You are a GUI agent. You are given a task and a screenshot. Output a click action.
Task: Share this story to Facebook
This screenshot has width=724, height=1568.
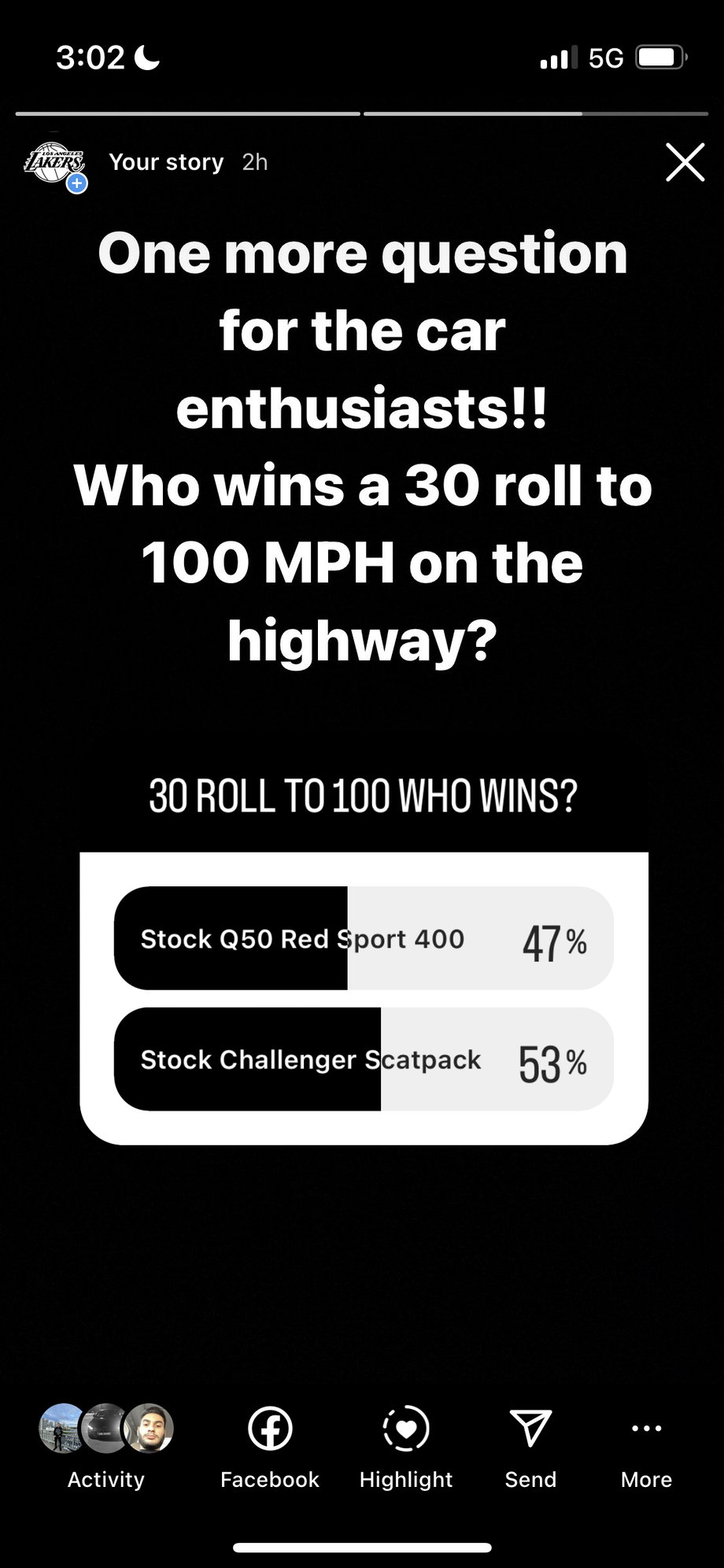(270, 1445)
